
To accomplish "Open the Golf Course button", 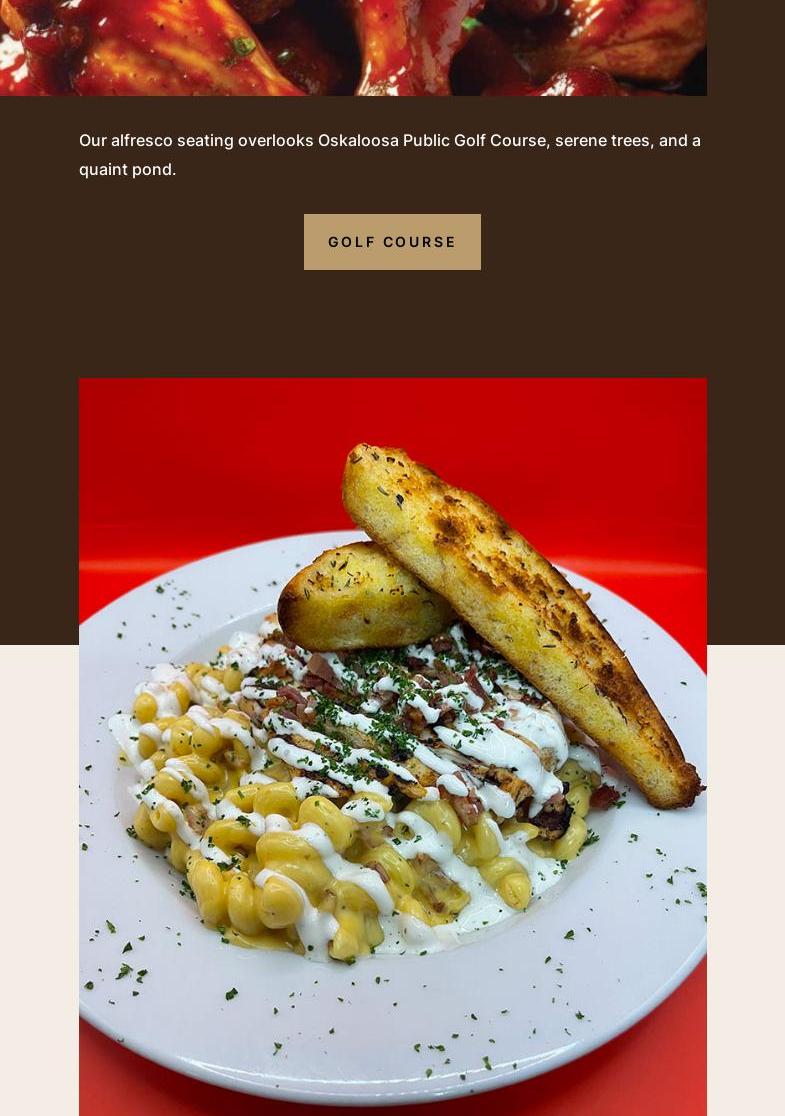I will click(392, 242).
